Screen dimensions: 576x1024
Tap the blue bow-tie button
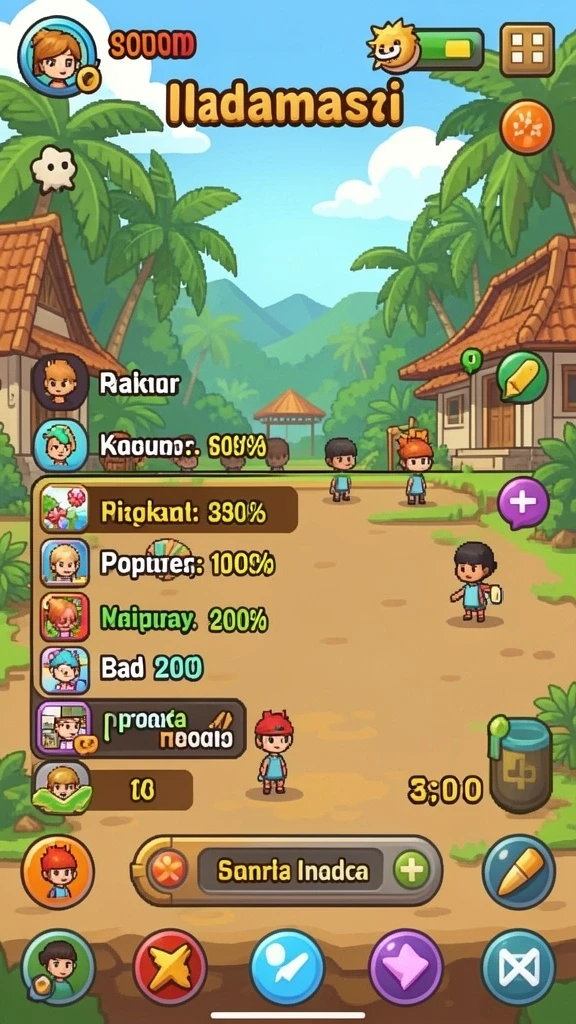tap(519, 967)
